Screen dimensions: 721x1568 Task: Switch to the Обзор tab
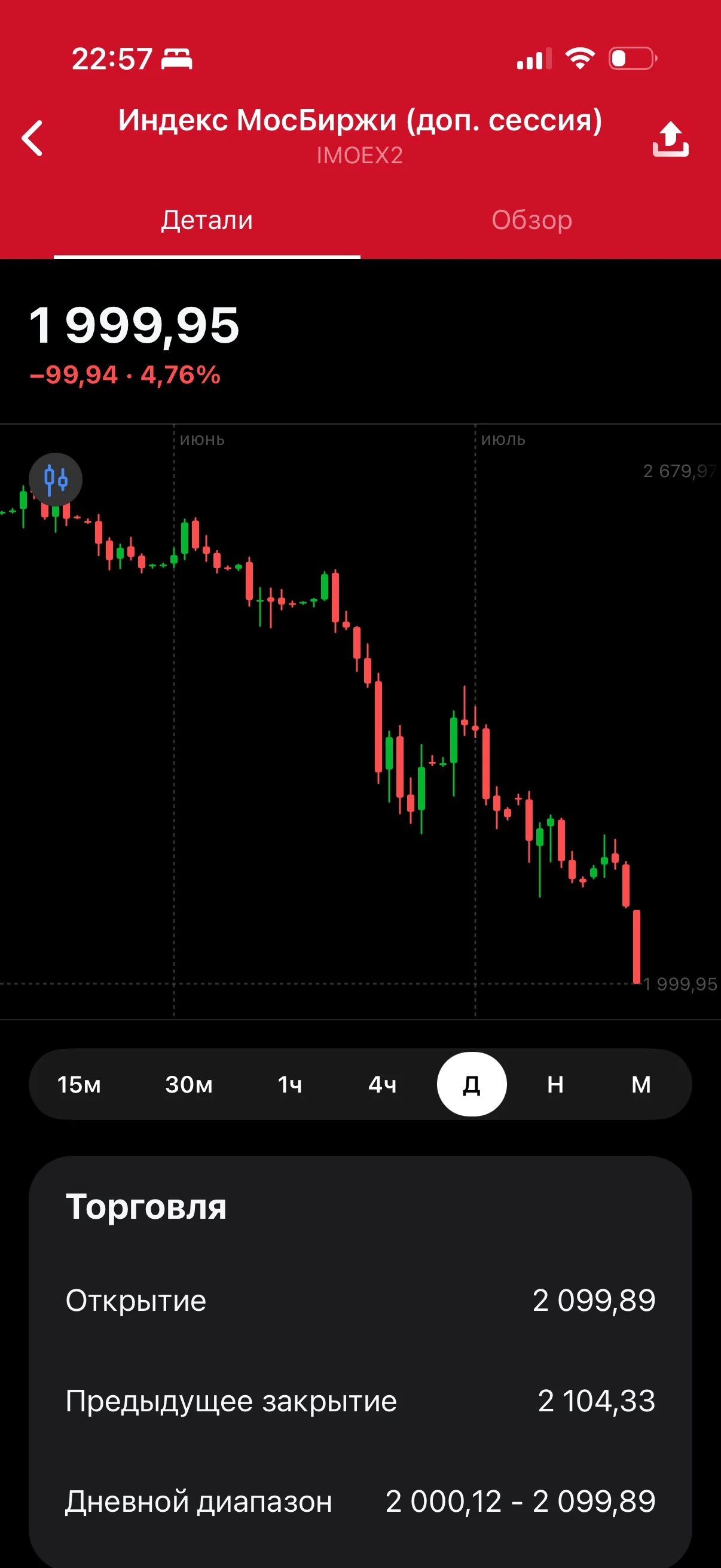click(531, 219)
